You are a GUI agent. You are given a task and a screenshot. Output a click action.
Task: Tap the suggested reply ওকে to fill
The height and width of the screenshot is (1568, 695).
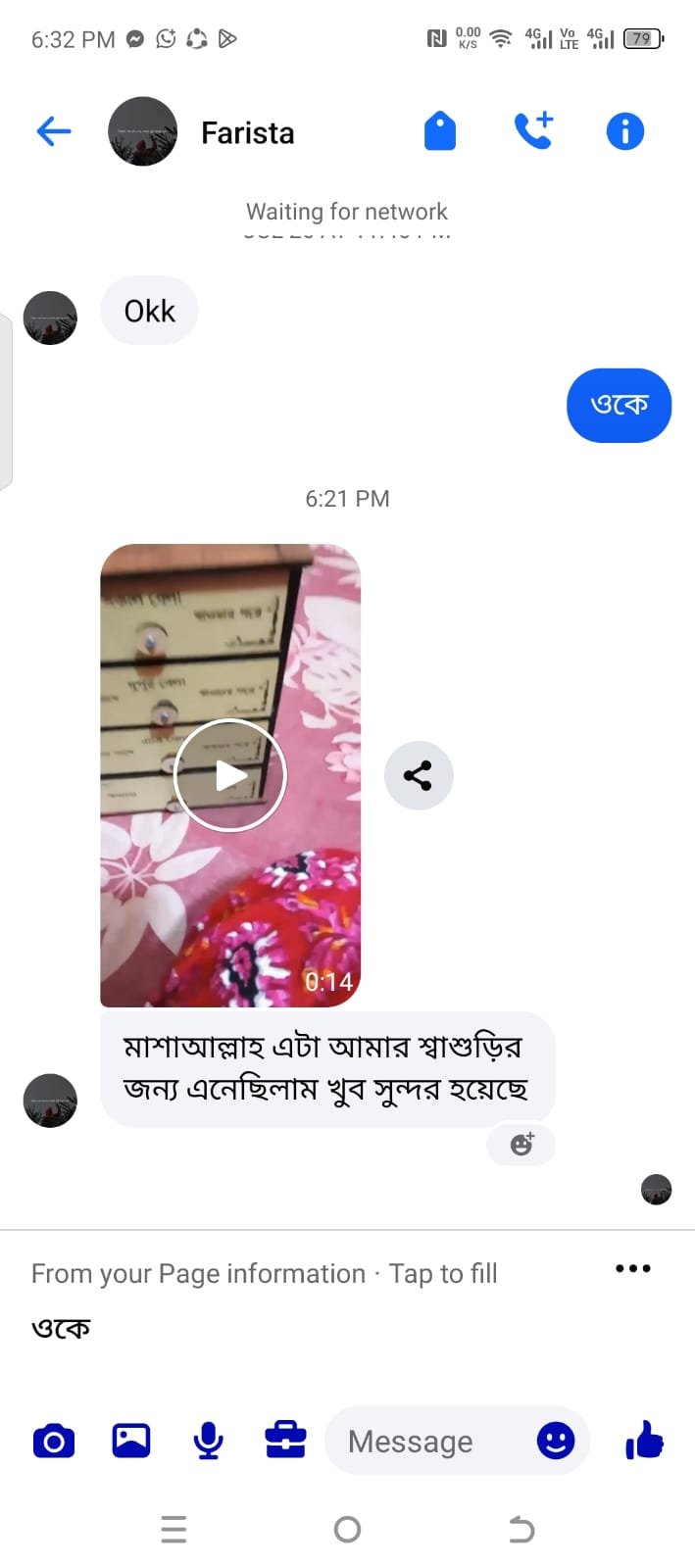[61, 1328]
